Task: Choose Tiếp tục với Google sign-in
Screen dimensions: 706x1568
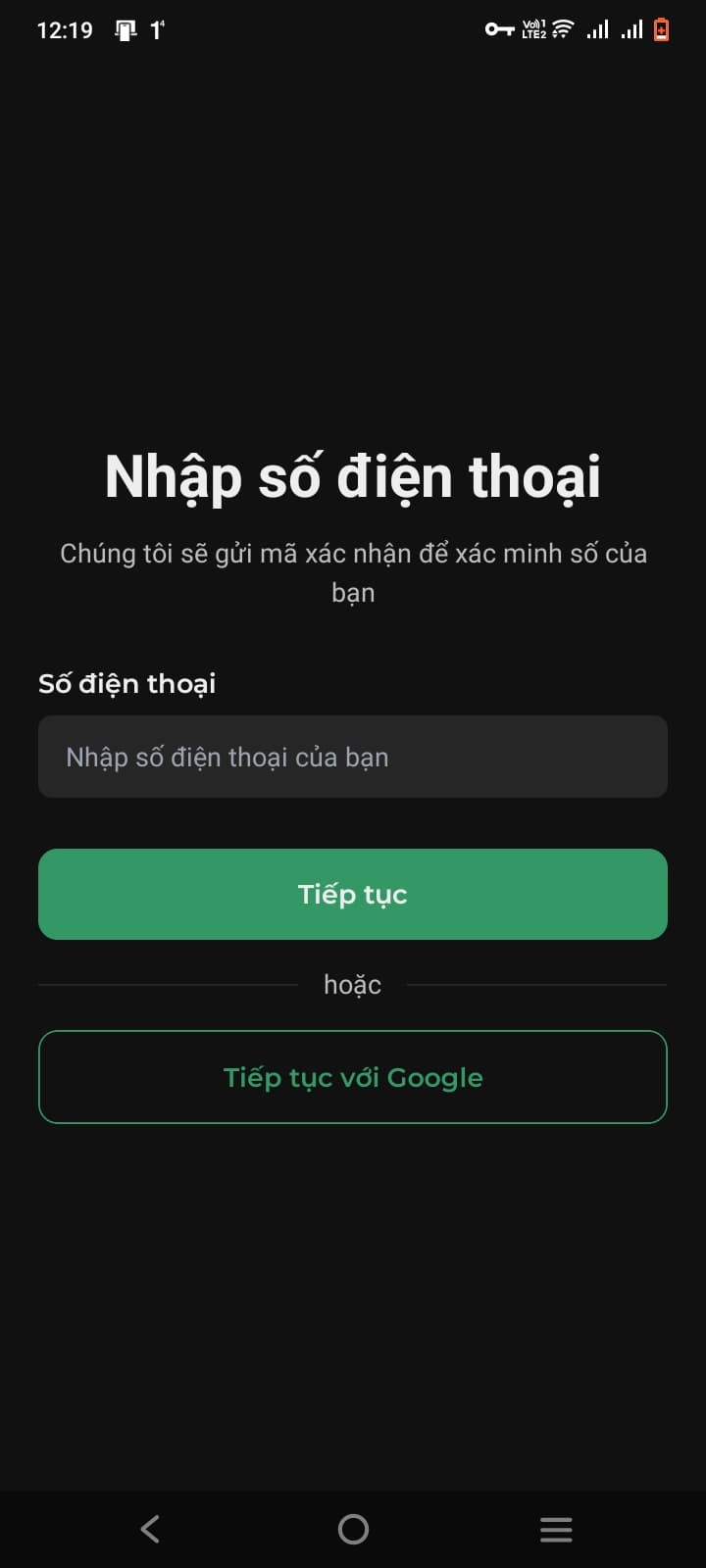Action: click(x=353, y=1077)
